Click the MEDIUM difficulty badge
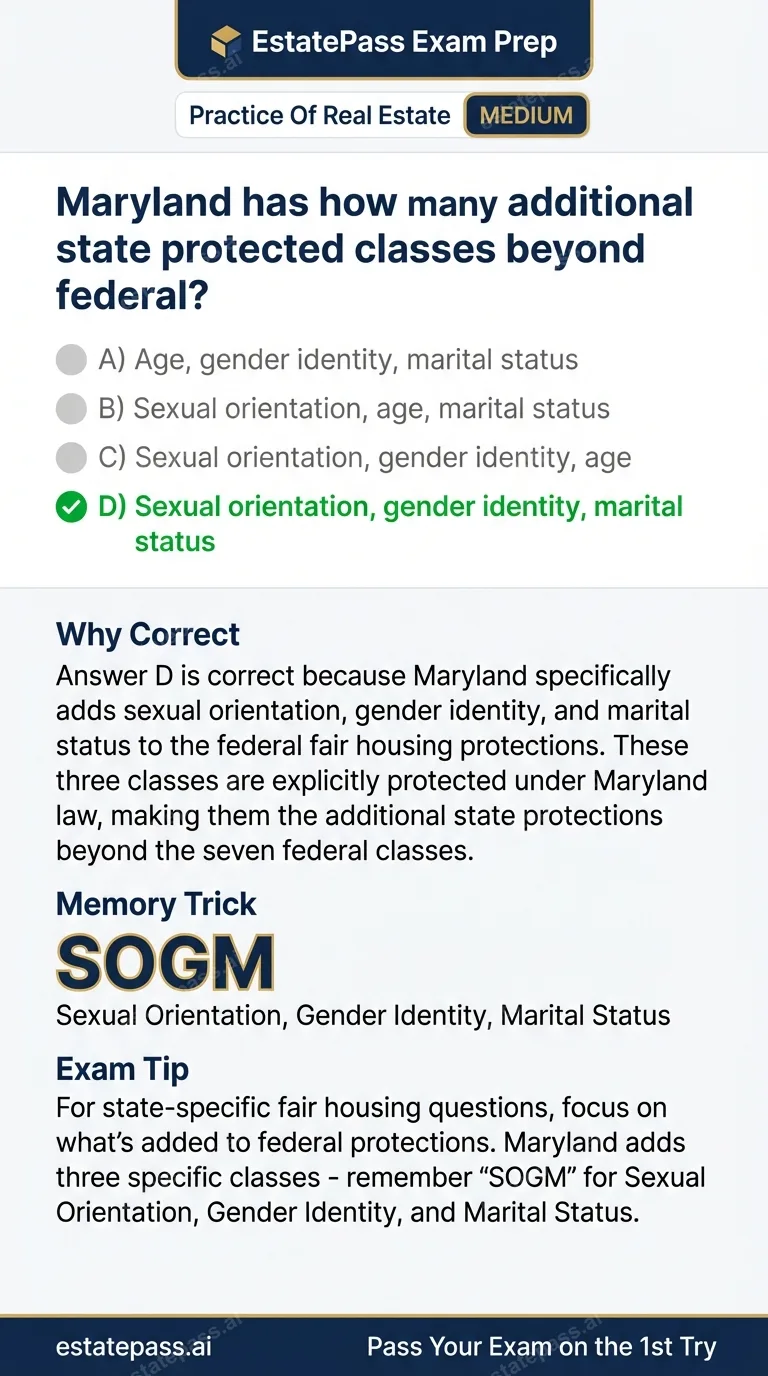768x1376 pixels. point(524,115)
